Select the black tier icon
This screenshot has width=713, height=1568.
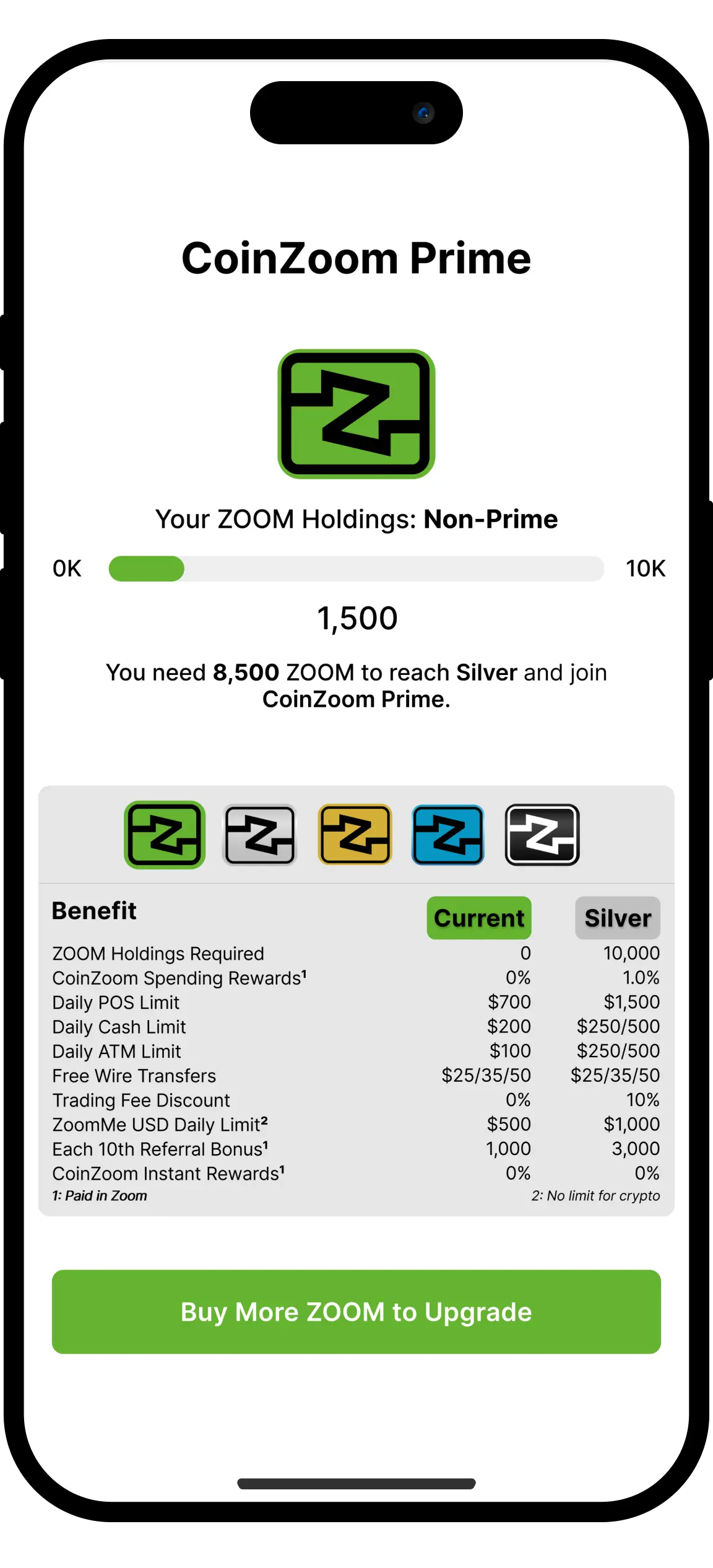542,835
